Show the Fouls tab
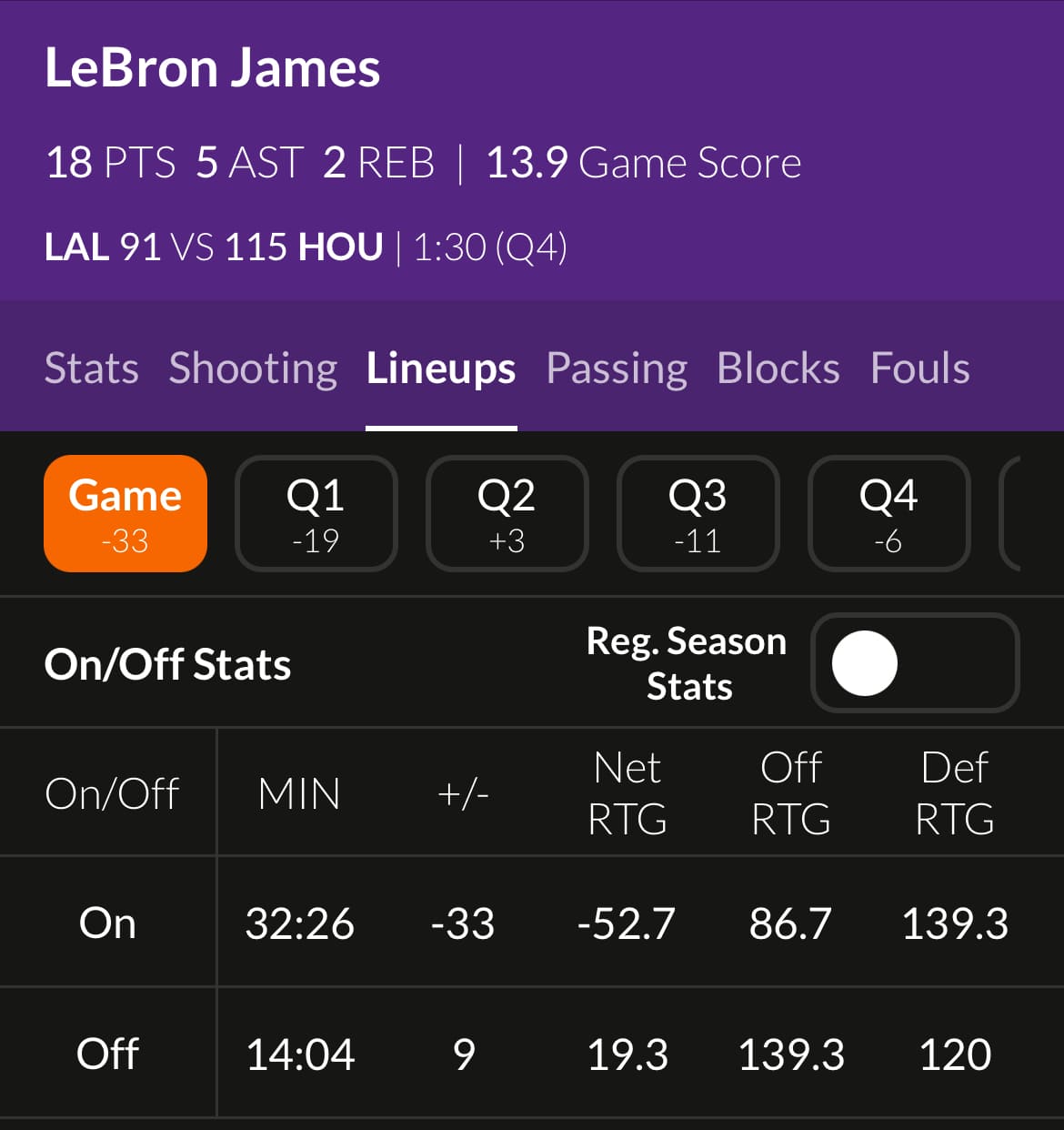Image resolution: width=1064 pixels, height=1130 pixels. coord(920,368)
